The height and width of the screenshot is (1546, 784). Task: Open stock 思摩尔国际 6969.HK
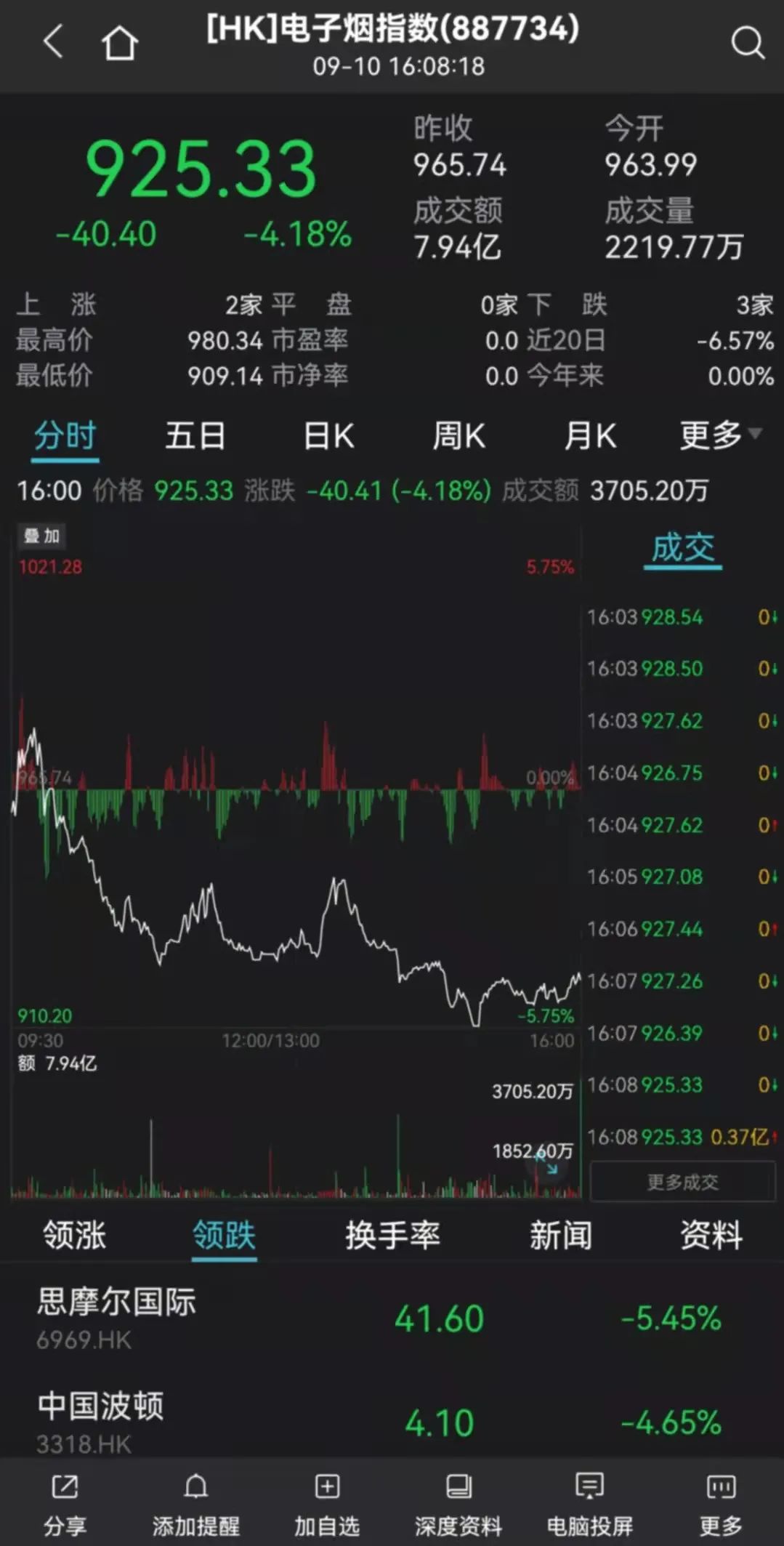116,1318
